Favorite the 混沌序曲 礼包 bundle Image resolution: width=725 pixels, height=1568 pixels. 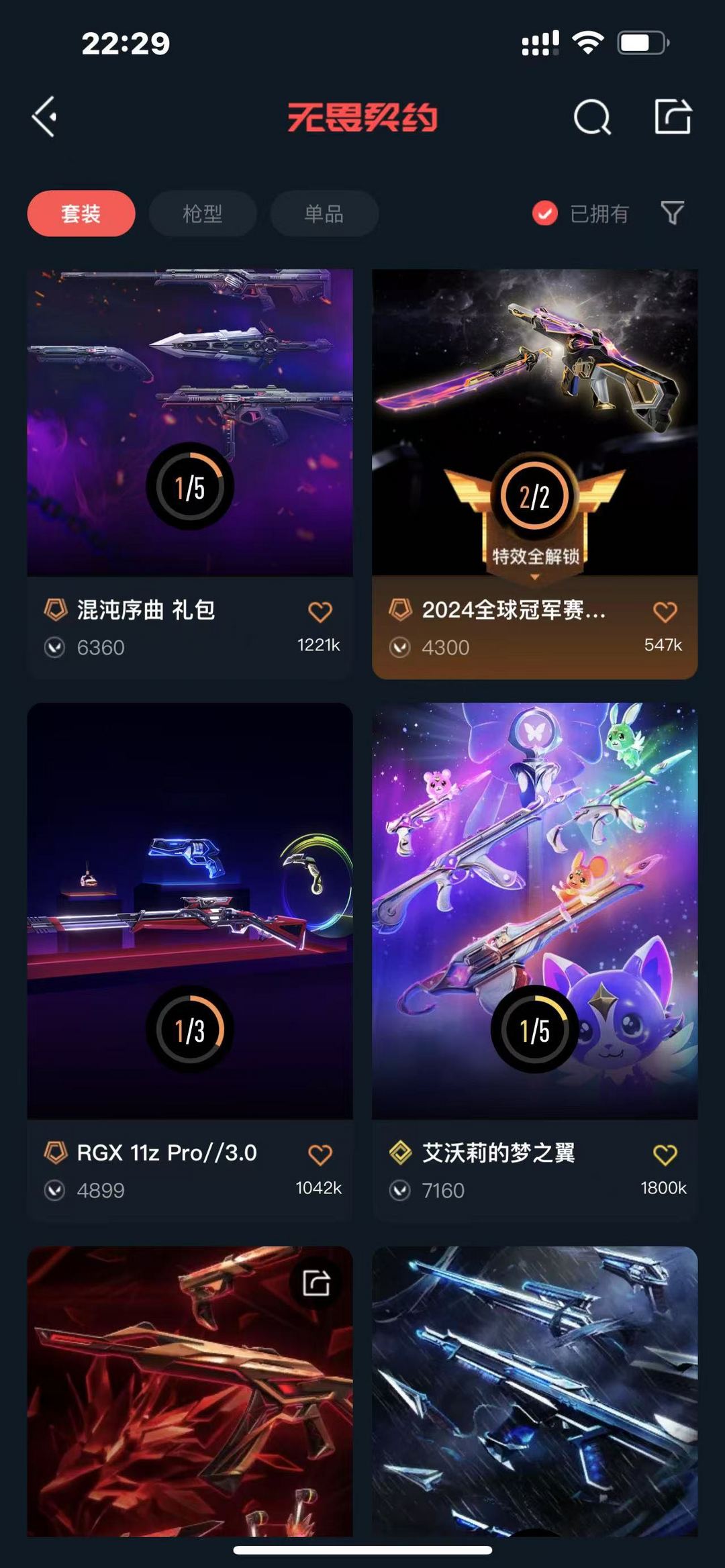(320, 611)
